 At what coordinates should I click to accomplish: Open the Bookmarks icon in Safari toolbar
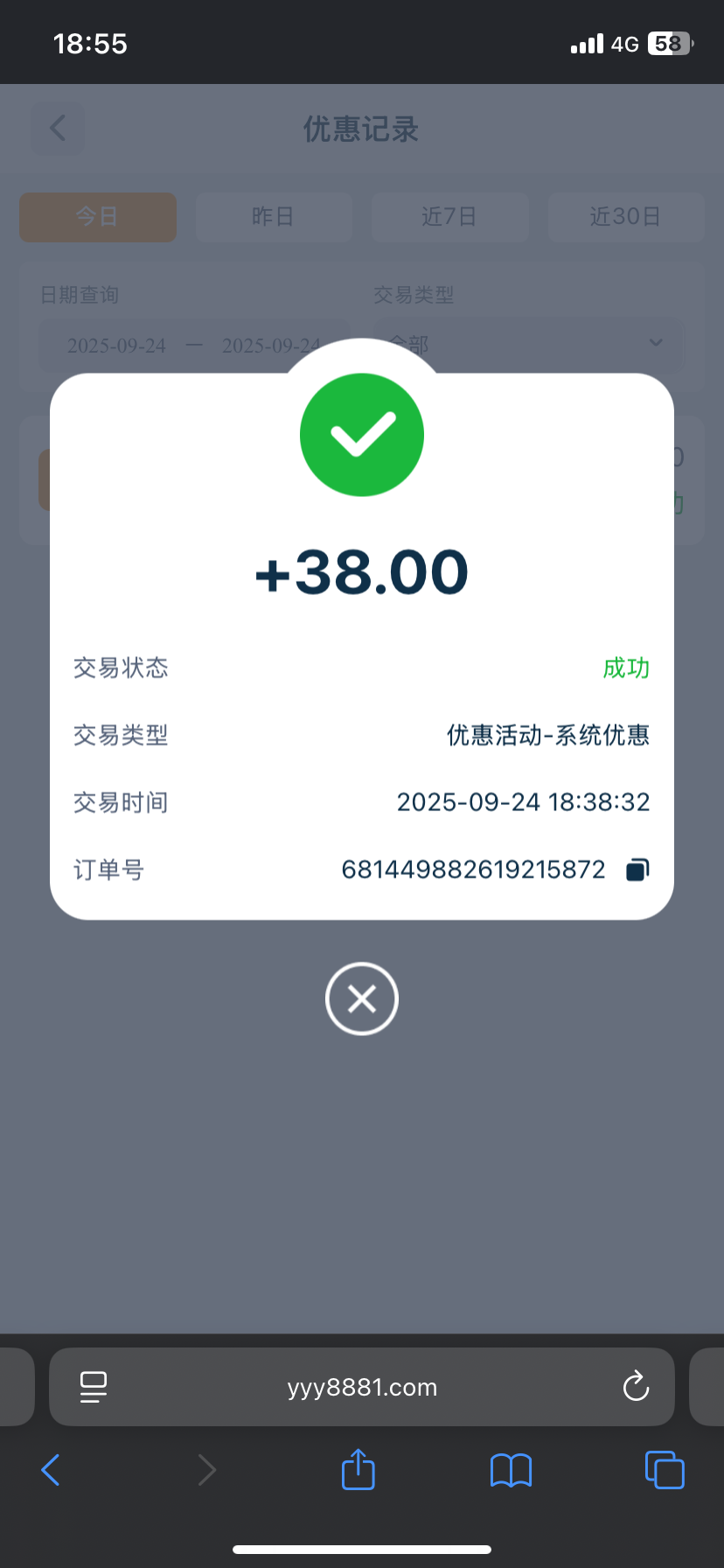pos(511,1470)
